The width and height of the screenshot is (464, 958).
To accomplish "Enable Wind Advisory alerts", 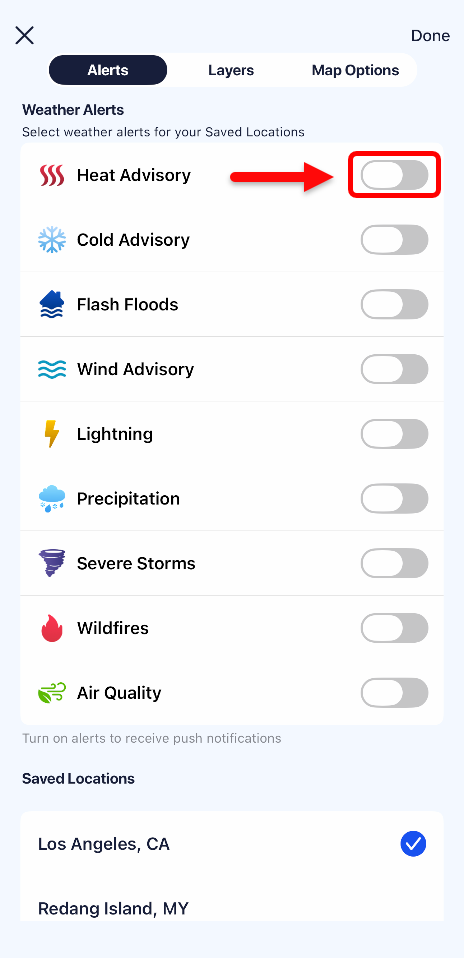I will [x=394, y=370].
